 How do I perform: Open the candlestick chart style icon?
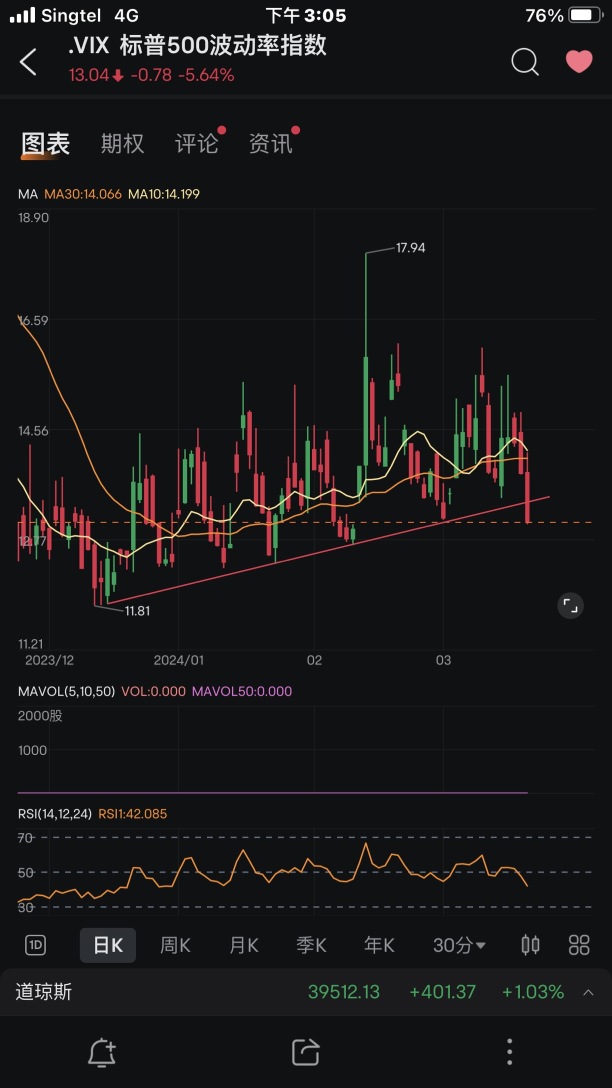coord(531,944)
